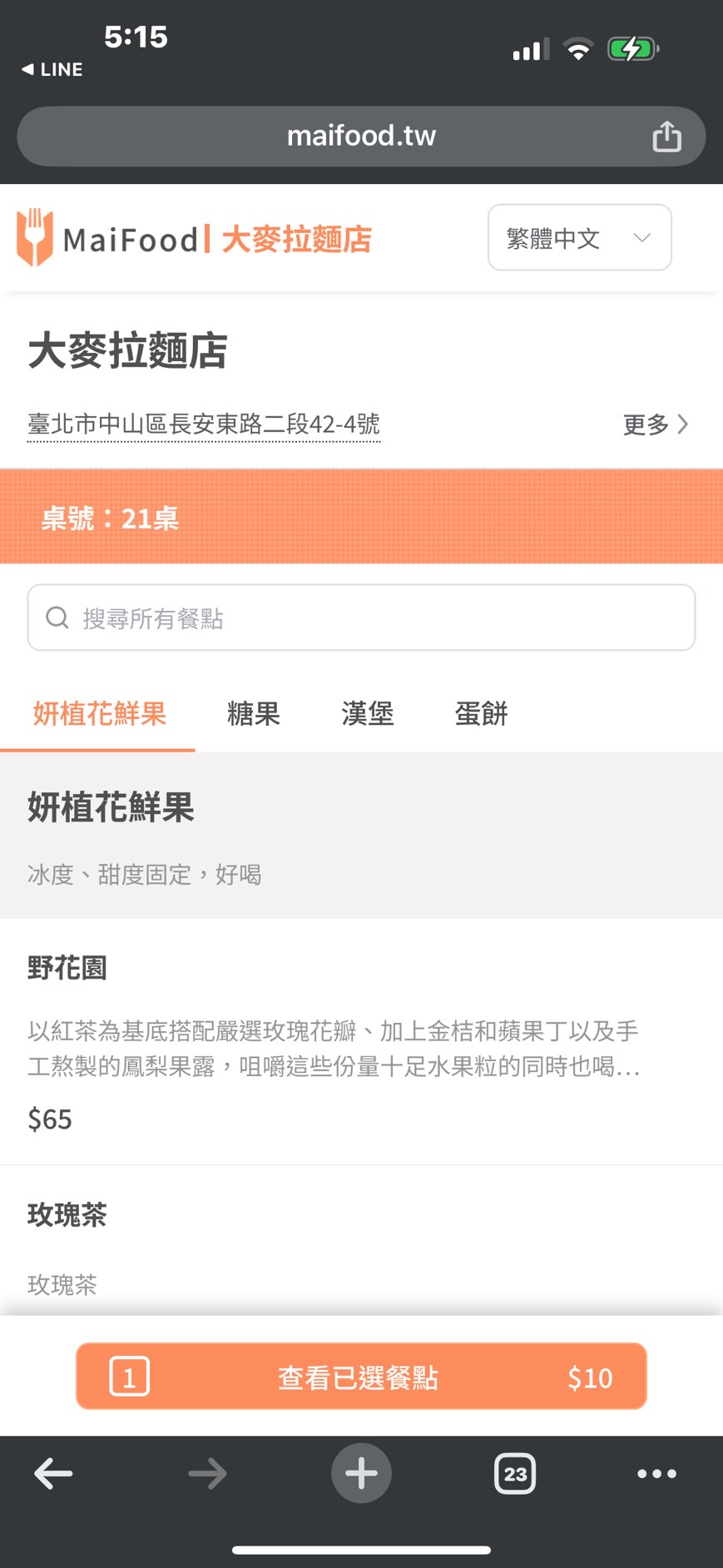Tap the maifood.tw address bar
Screen dimensions: 723x1568
pyautogui.click(x=360, y=136)
